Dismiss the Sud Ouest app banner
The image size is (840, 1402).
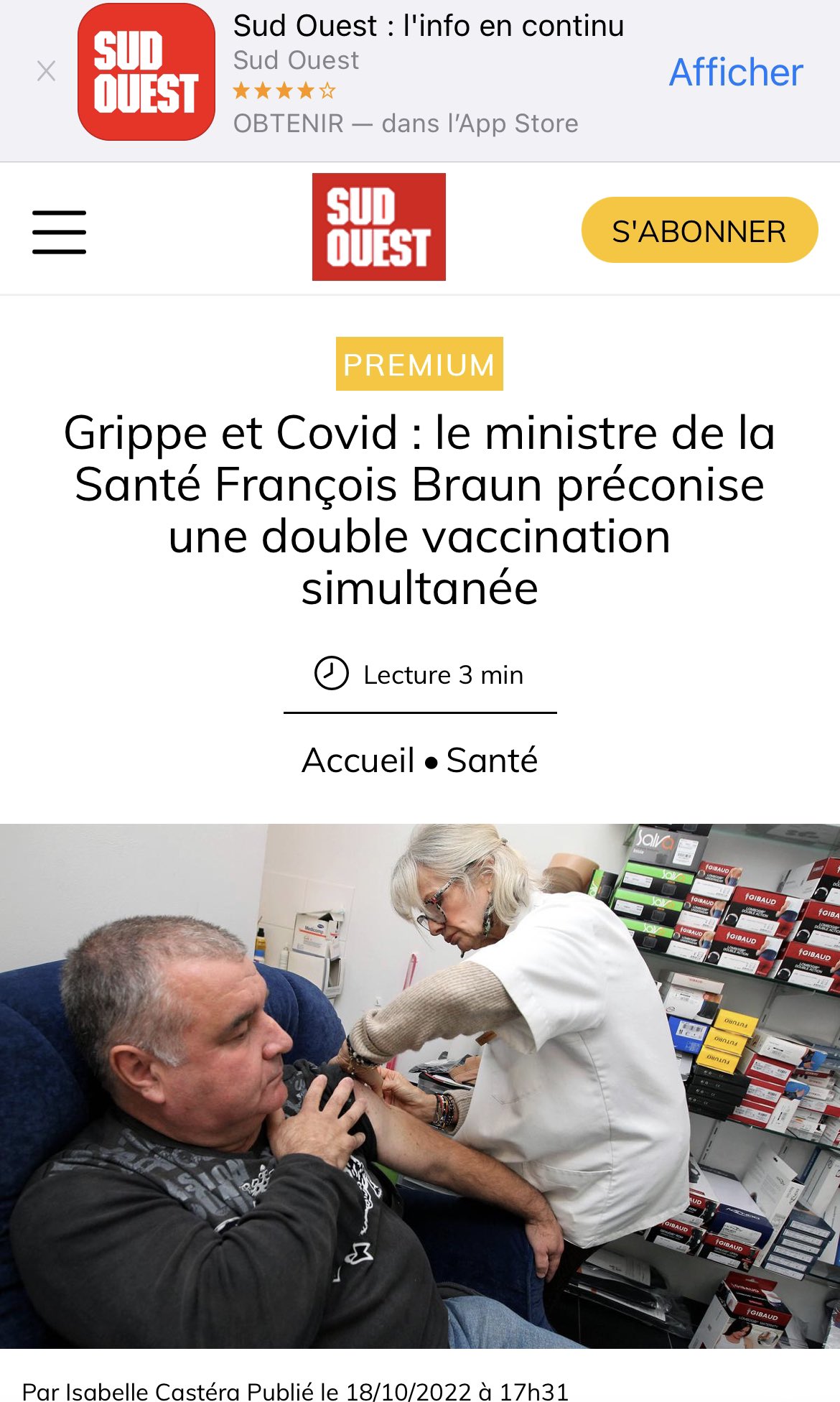tap(46, 71)
